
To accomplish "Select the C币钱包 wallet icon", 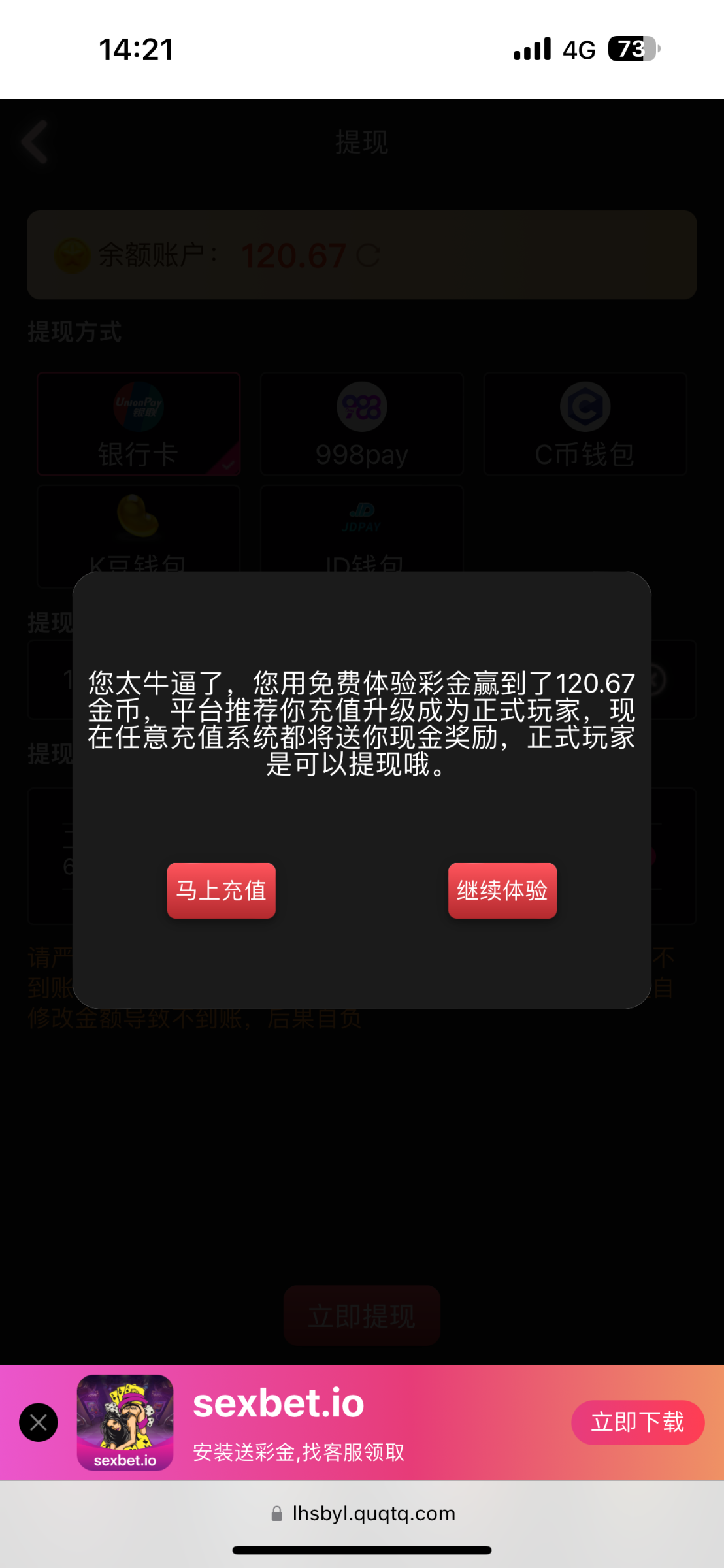I will [585, 406].
